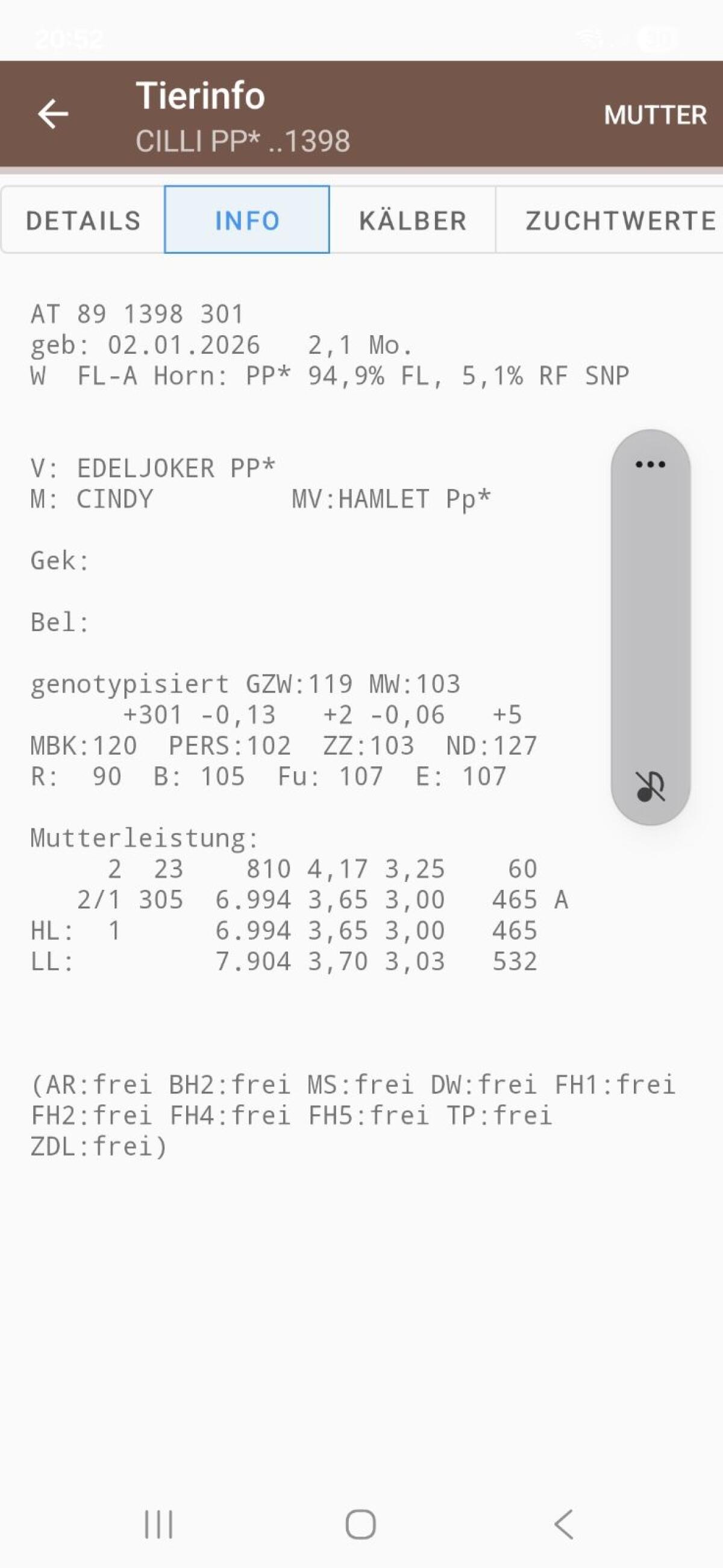Select the INFO tab

pos(247,221)
